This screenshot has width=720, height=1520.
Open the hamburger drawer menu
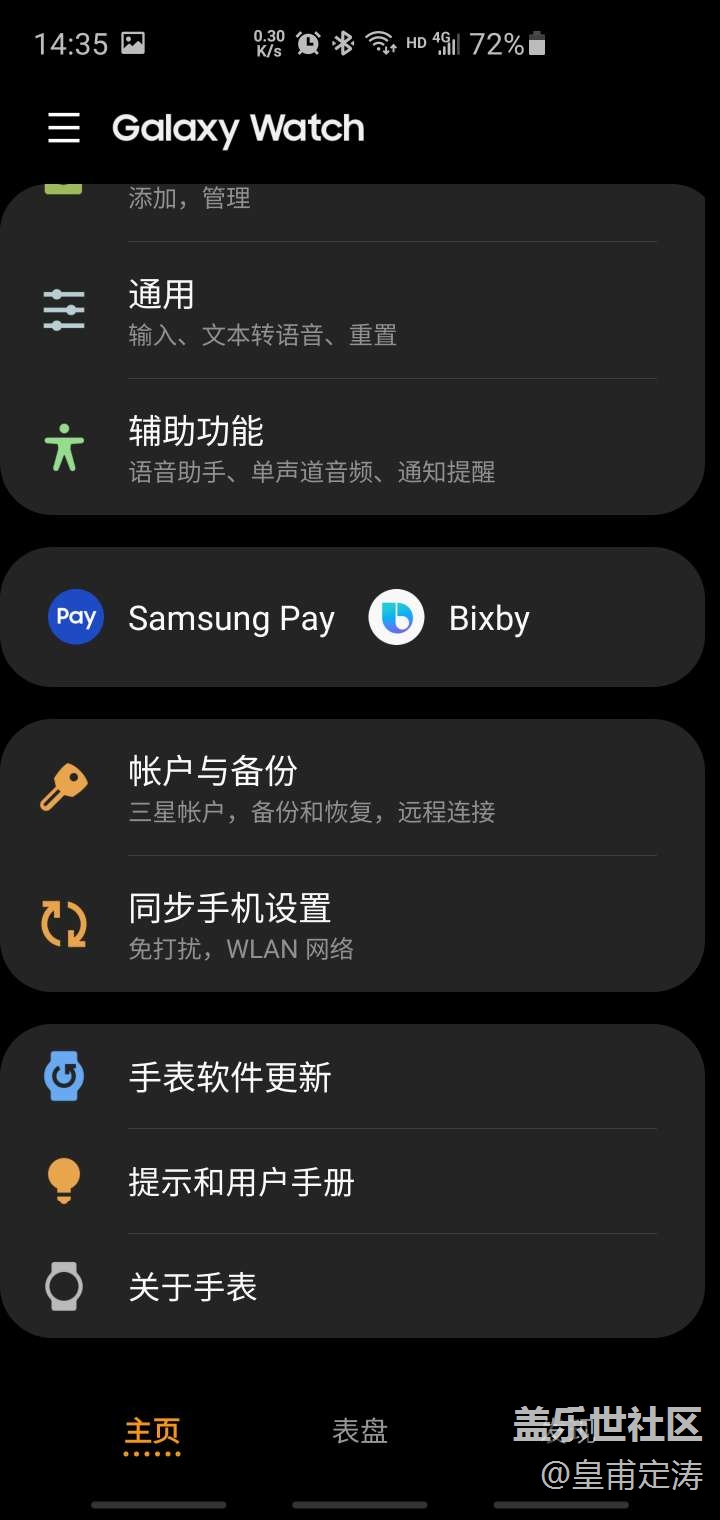tap(64, 128)
